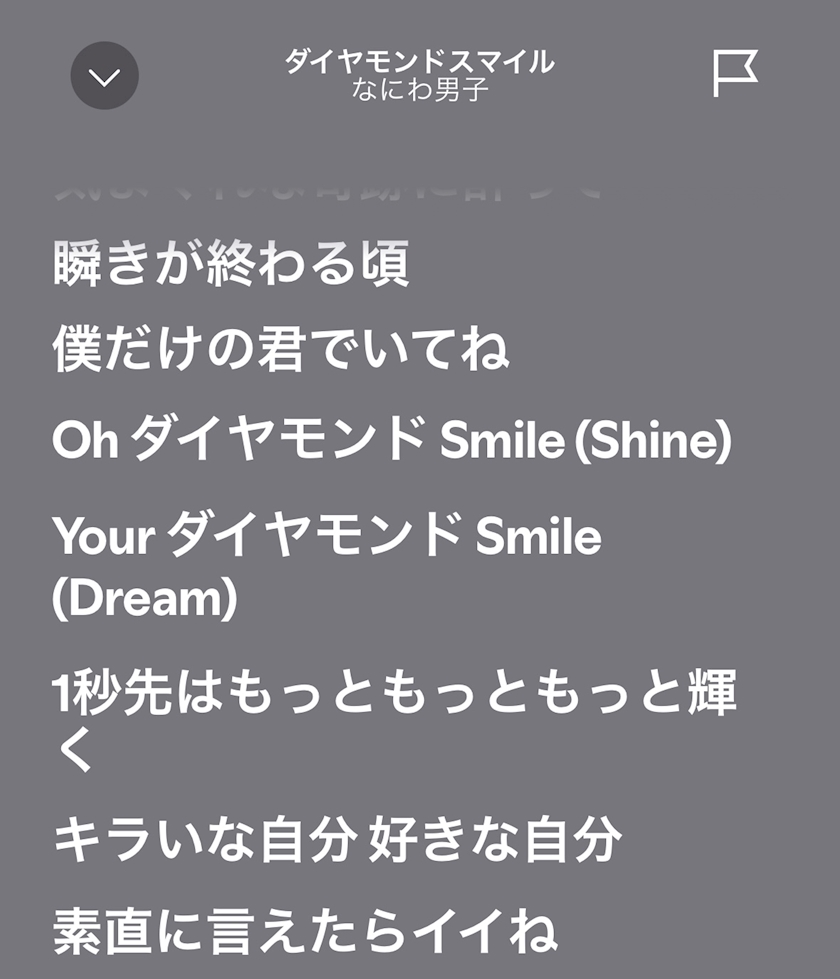
Task: Skip to the lyric "Oh ダイヤモンド Smile (Shine)"
Action: pos(392,441)
